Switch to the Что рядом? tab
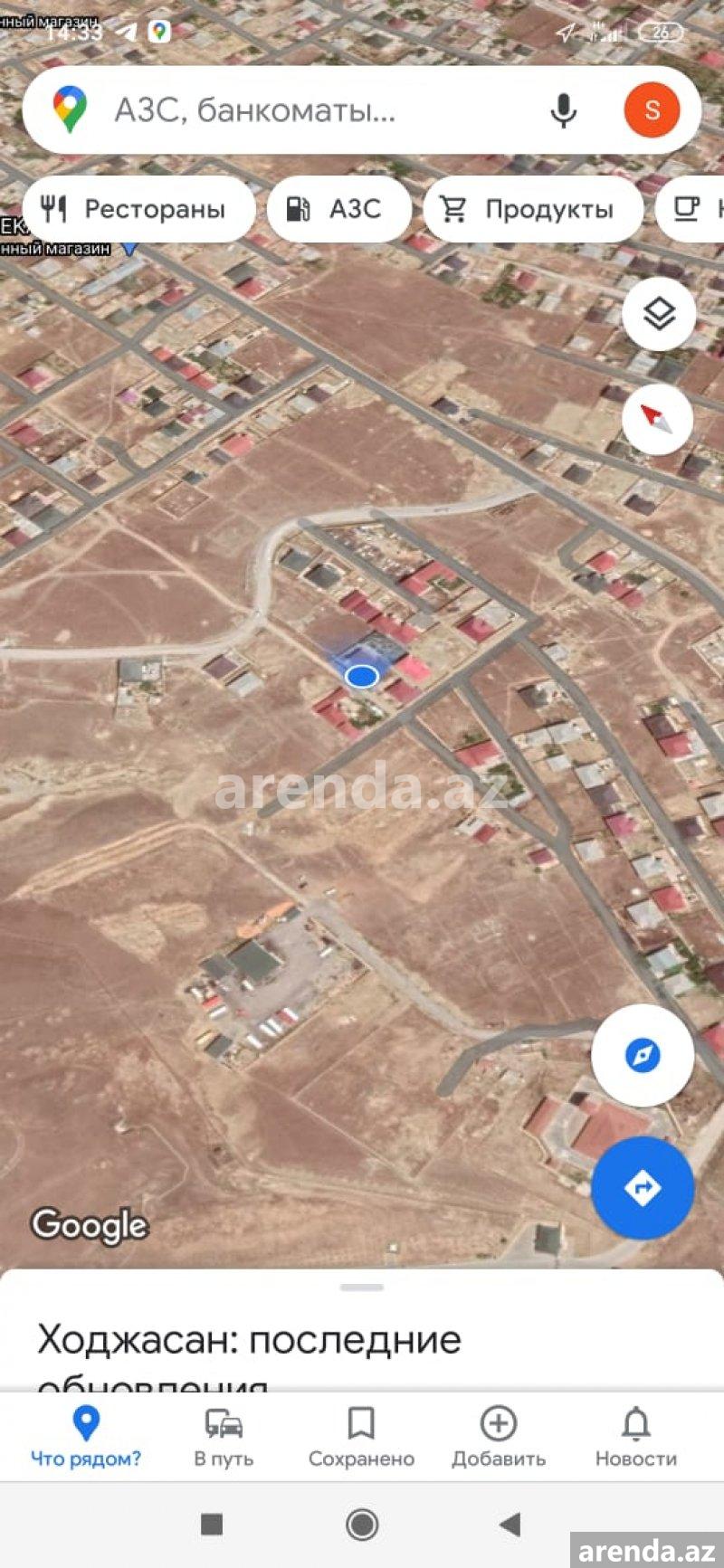724x1568 pixels. [86, 1437]
